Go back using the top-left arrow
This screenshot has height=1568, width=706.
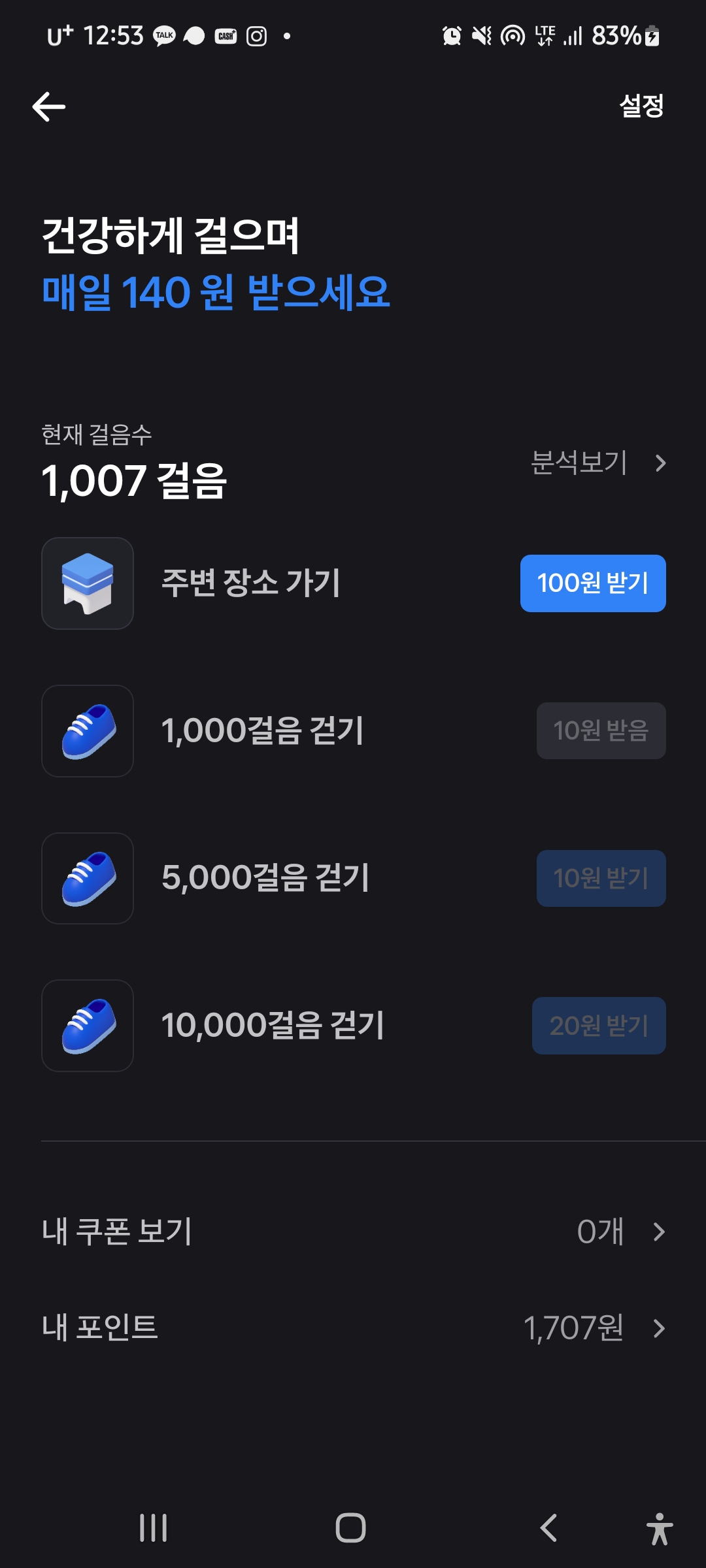coord(49,106)
